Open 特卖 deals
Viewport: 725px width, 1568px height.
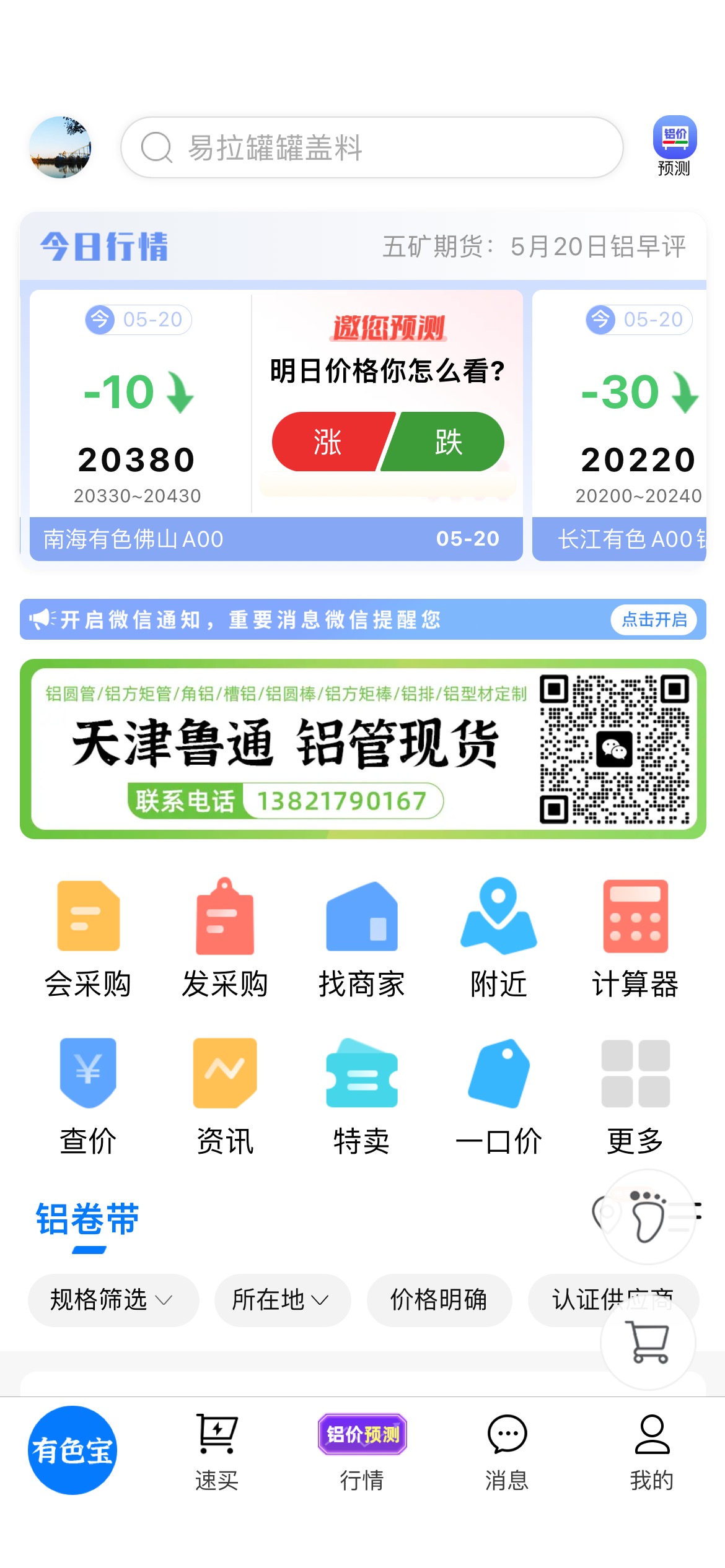coord(362,1096)
